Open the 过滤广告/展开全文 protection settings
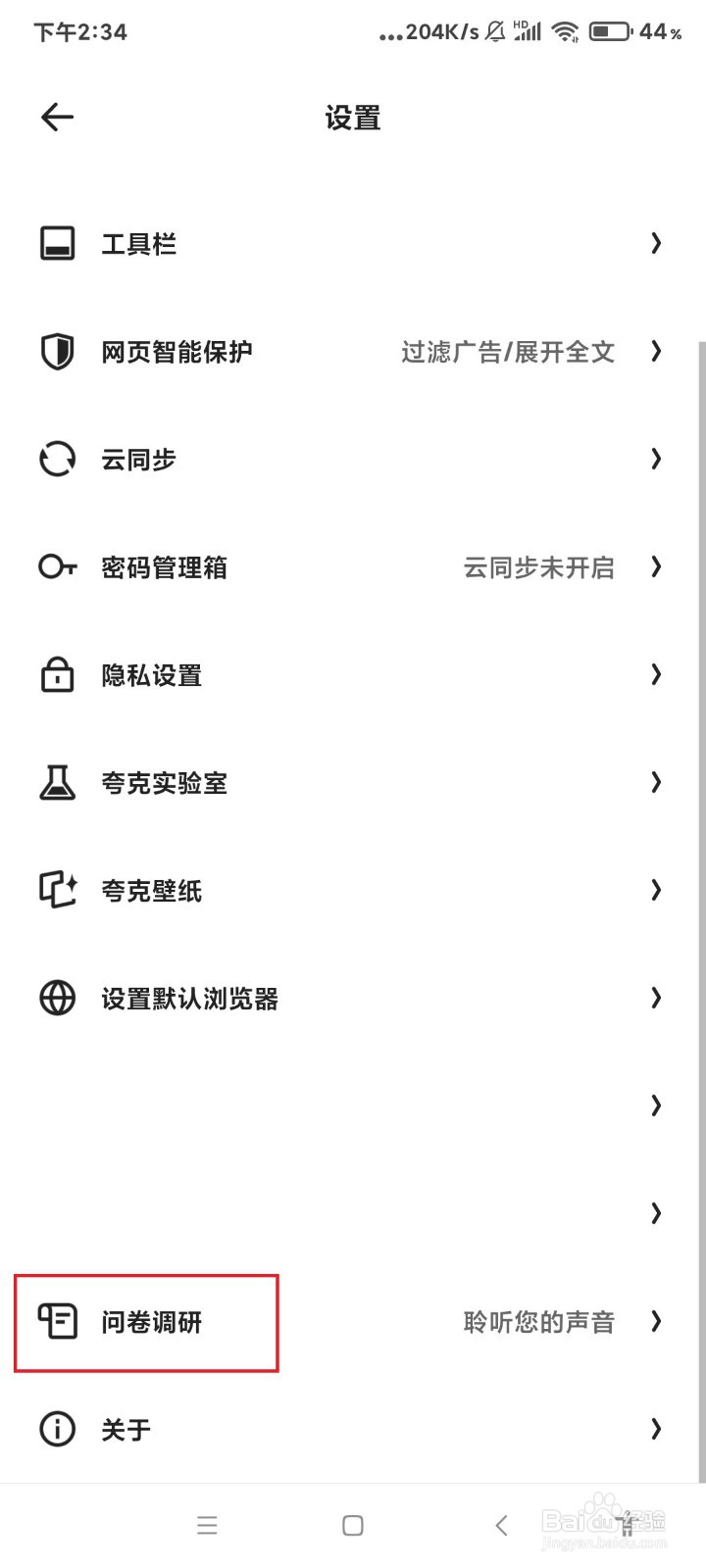 508,351
